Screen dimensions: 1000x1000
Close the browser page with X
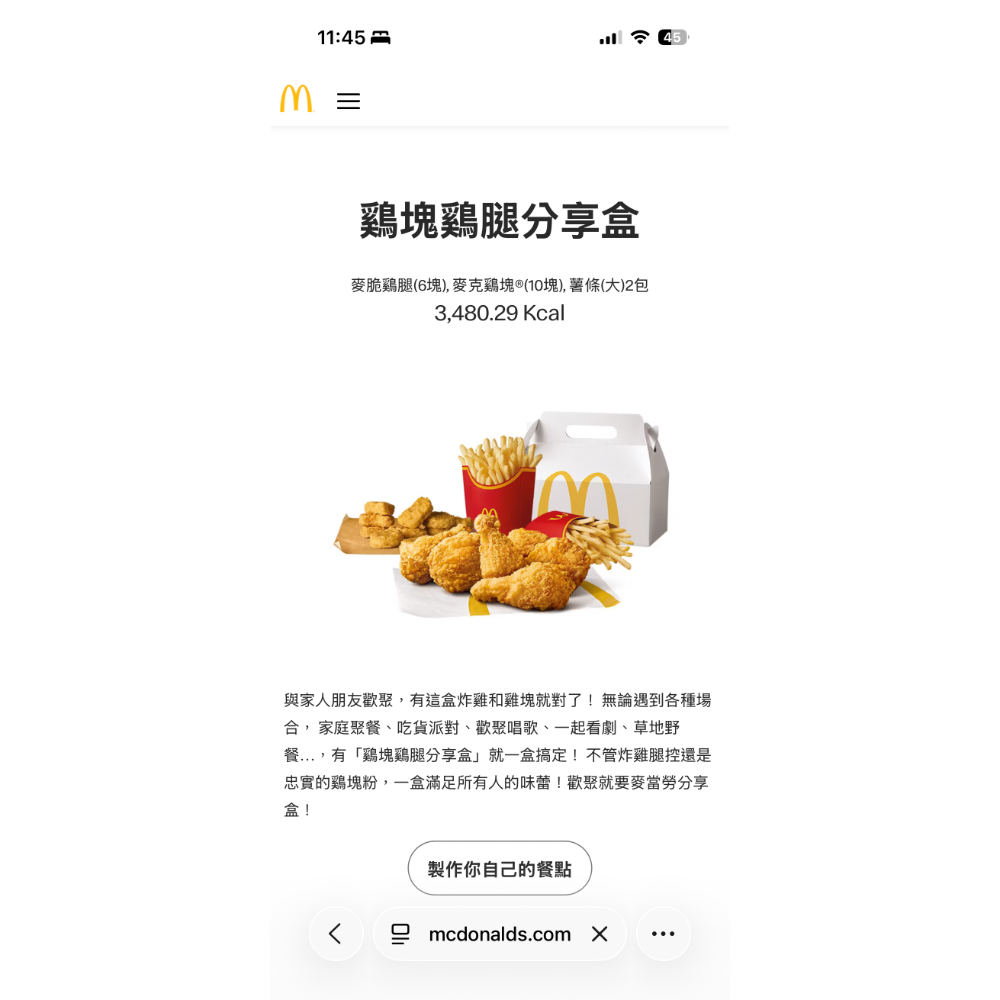pyautogui.click(x=600, y=934)
